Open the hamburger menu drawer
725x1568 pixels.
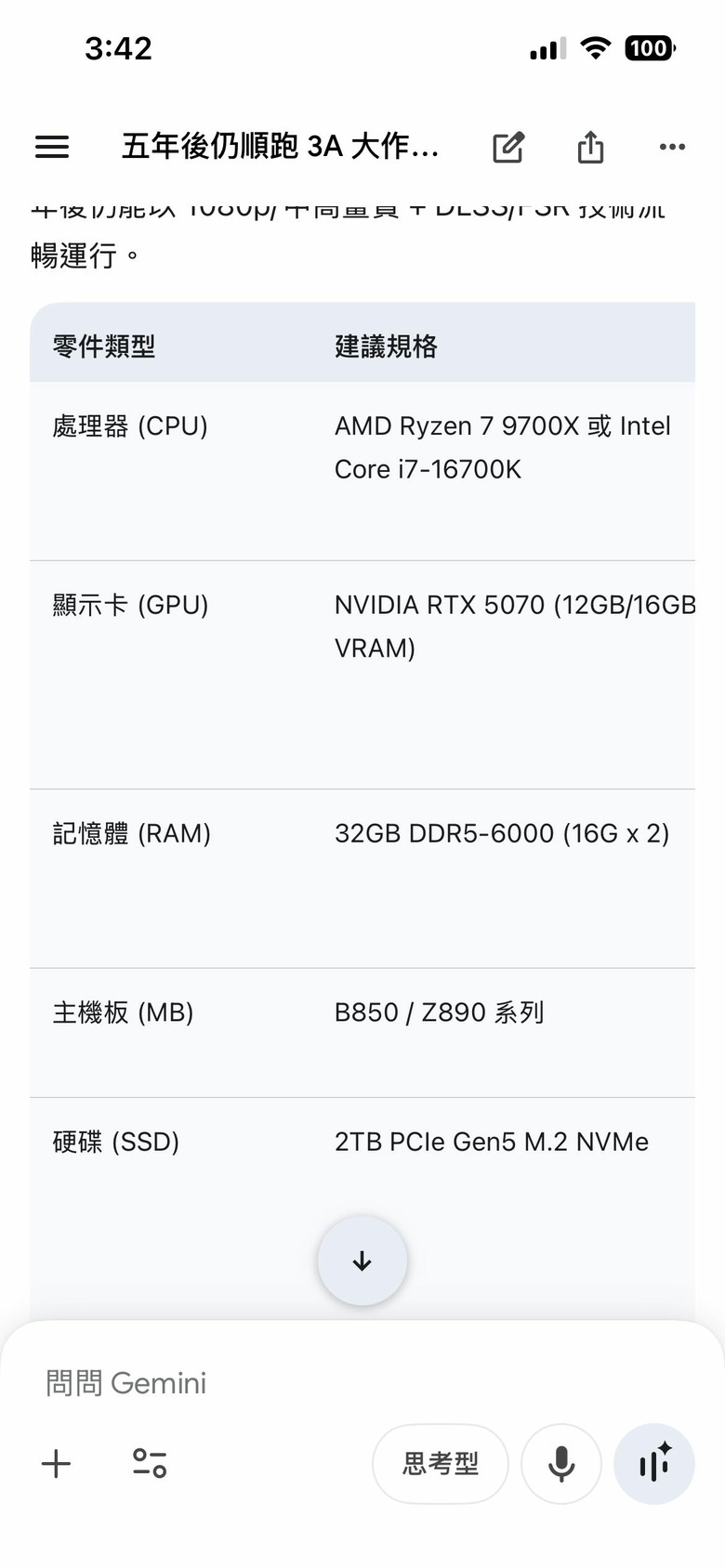(52, 147)
